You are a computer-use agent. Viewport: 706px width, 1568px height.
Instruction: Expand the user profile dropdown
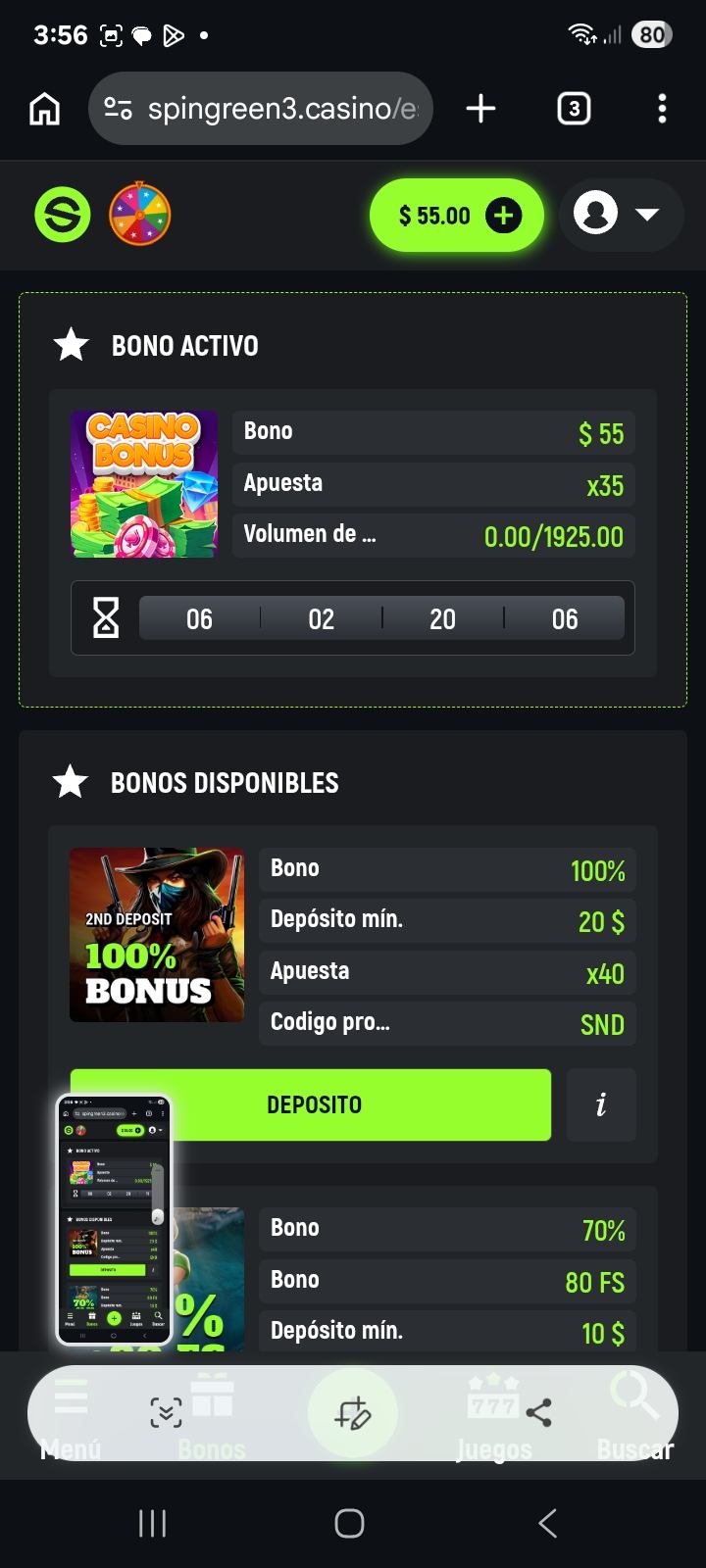pos(620,214)
